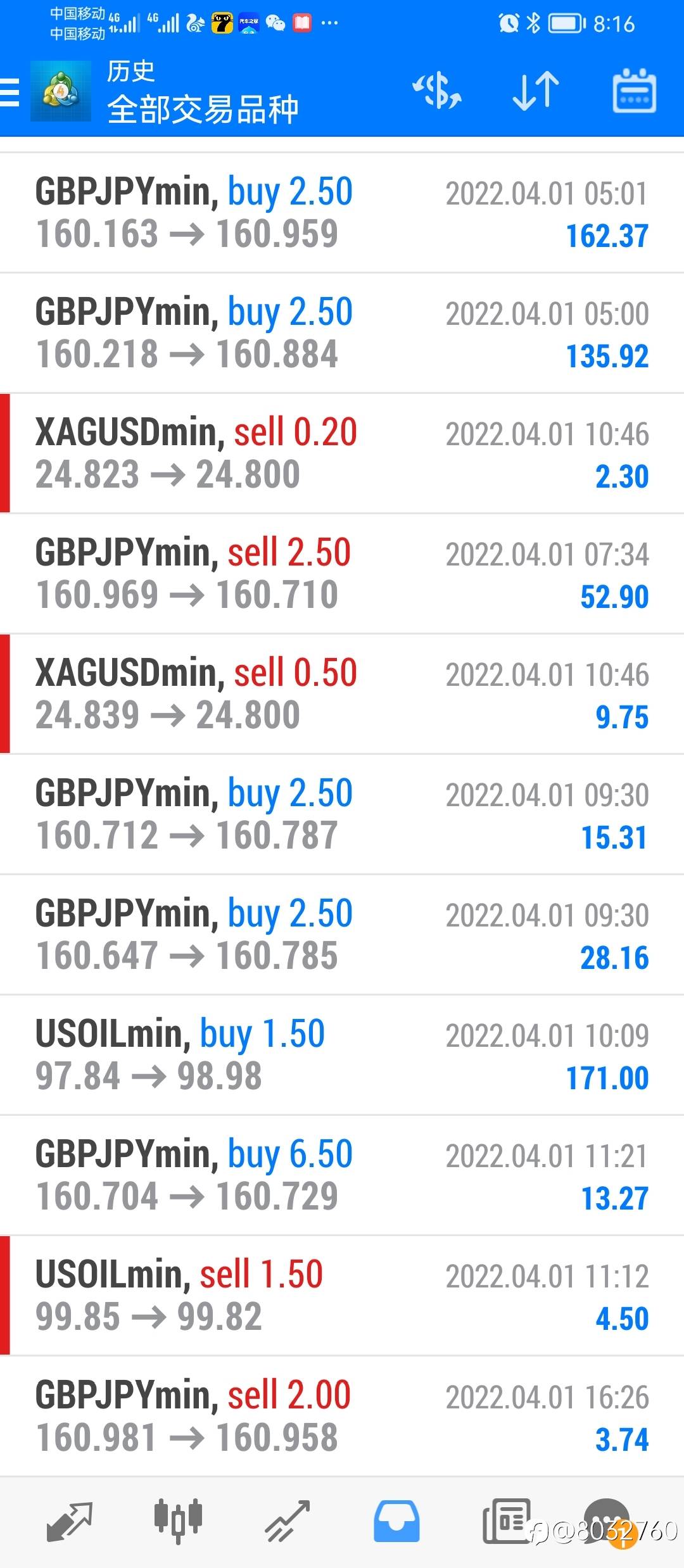684x1568 pixels.
Task: Expand GBPJPYmin sell 2.00 trade
Action: click(342, 1416)
